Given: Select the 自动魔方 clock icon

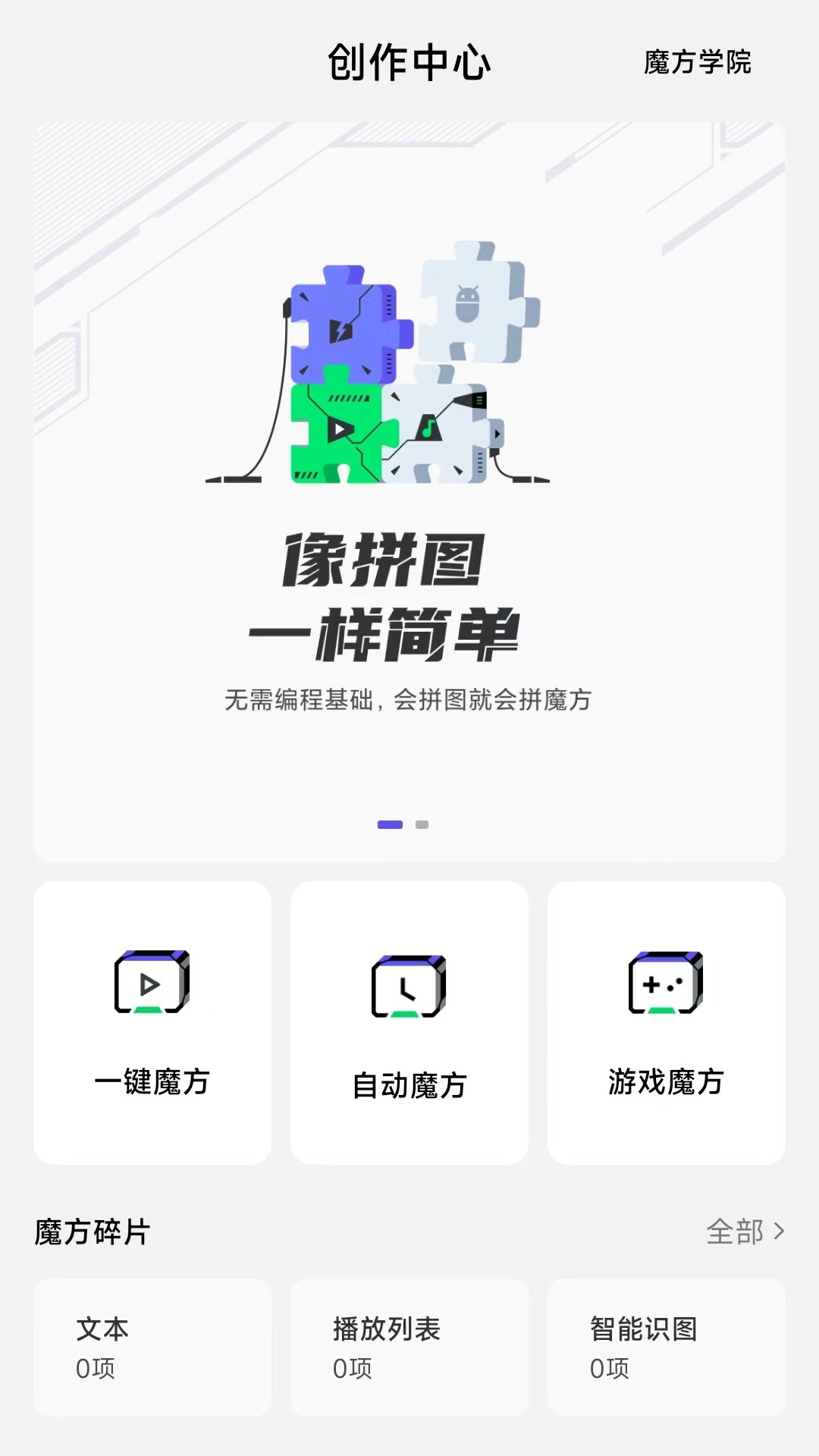Looking at the screenshot, I should [x=409, y=984].
